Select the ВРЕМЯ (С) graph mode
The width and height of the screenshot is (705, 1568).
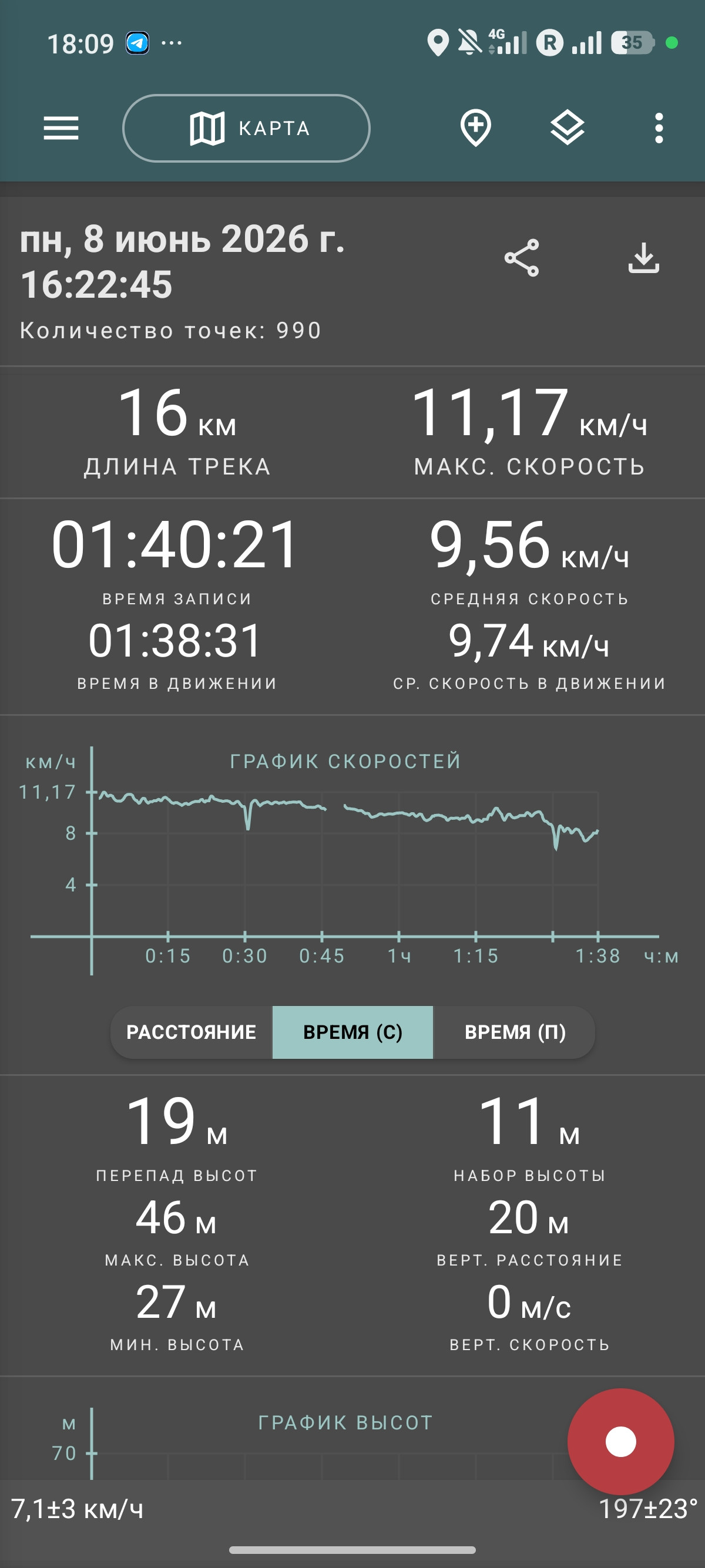point(352,1032)
